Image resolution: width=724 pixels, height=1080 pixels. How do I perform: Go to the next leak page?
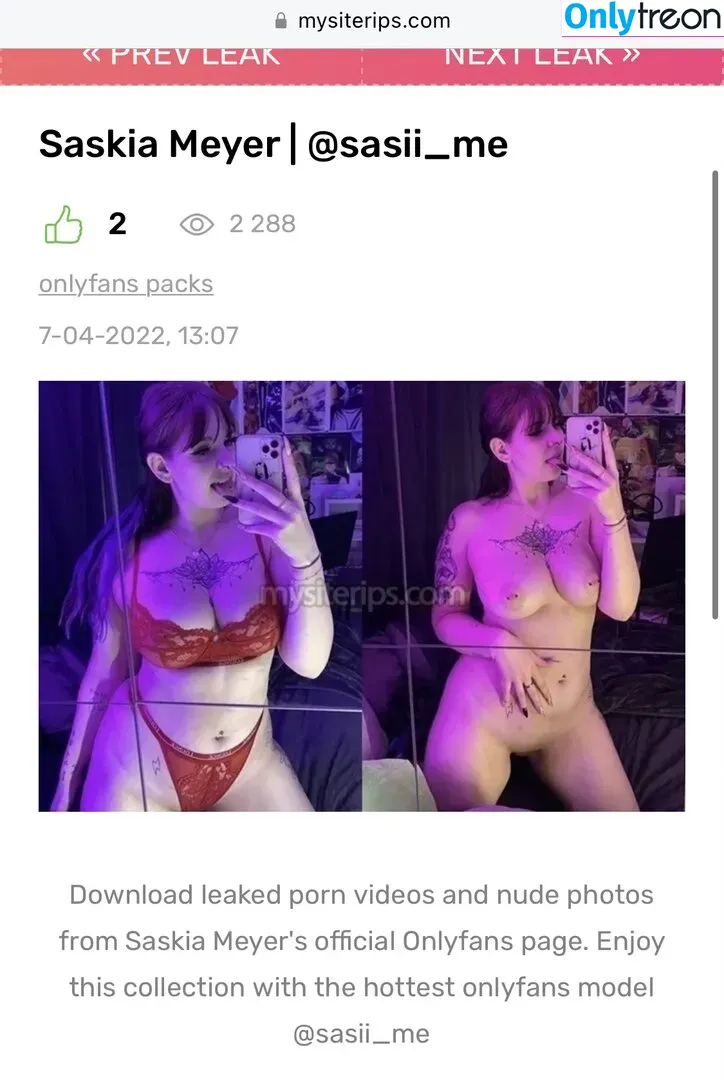click(x=541, y=60)
